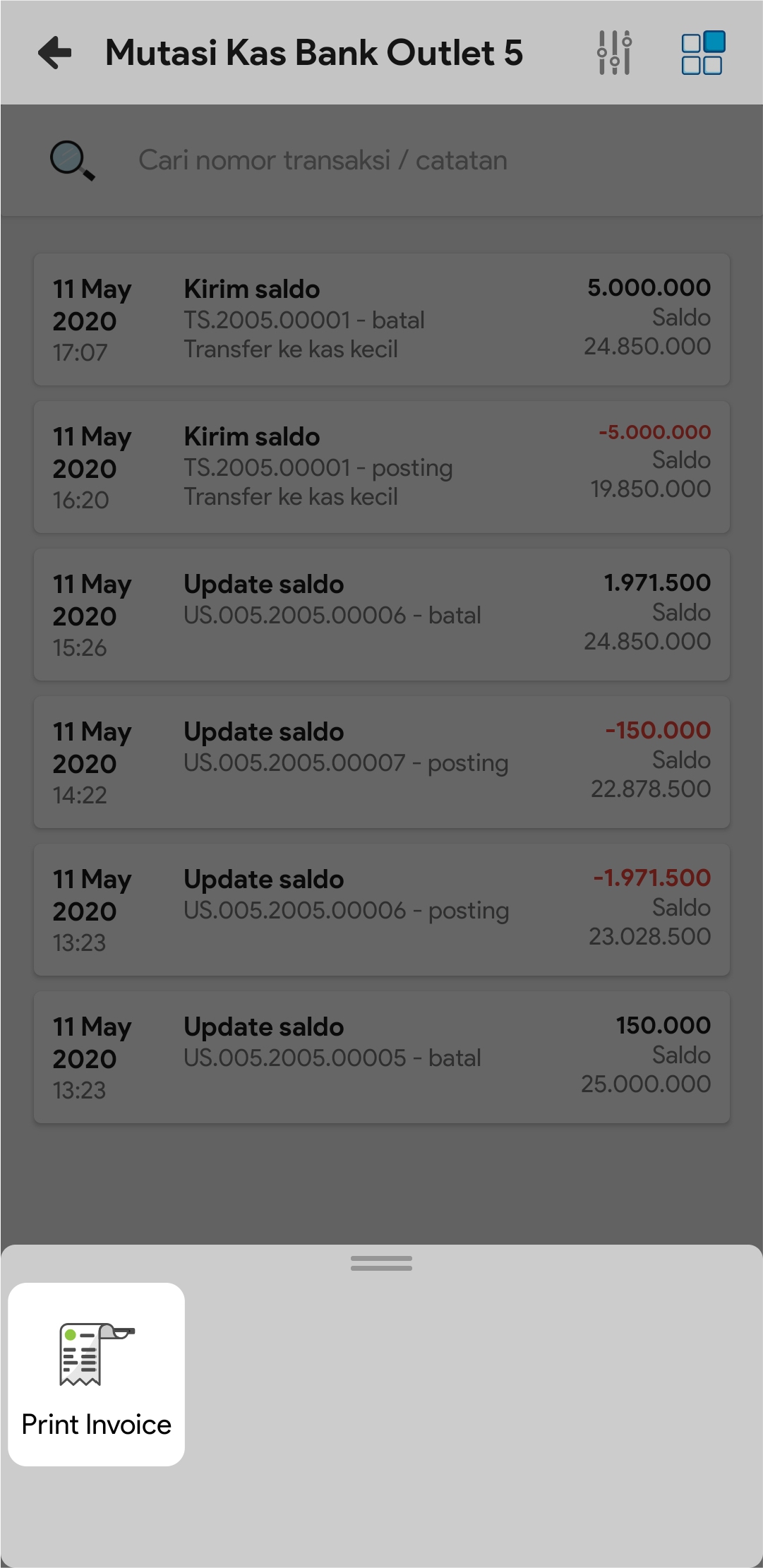Screen dimensions: 763x1568
Task: Open Kirim saldo TS.2005.00001 batal transaction
Action: point(382,319)
